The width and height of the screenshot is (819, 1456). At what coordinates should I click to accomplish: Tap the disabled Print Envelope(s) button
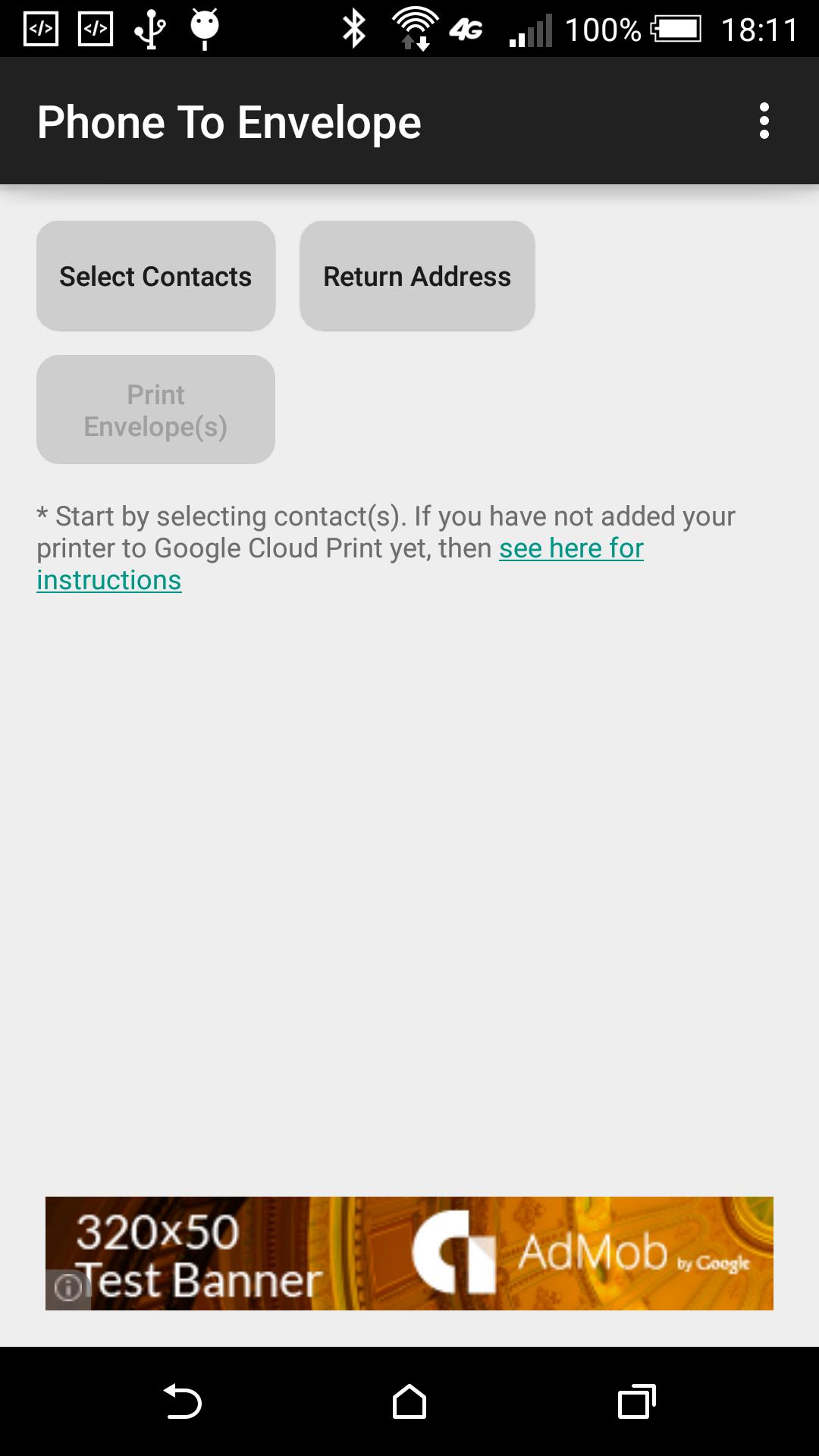coord(155,409)
